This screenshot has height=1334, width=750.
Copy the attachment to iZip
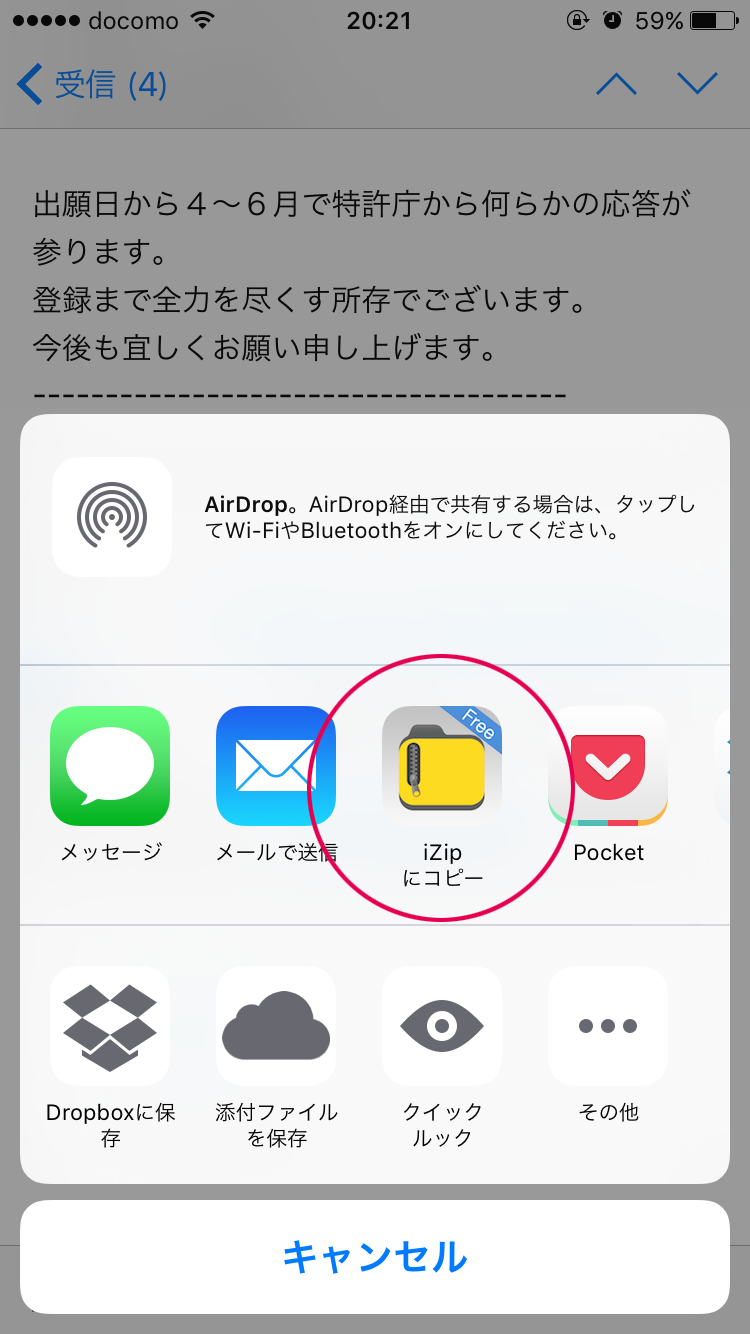pos(442,766)
